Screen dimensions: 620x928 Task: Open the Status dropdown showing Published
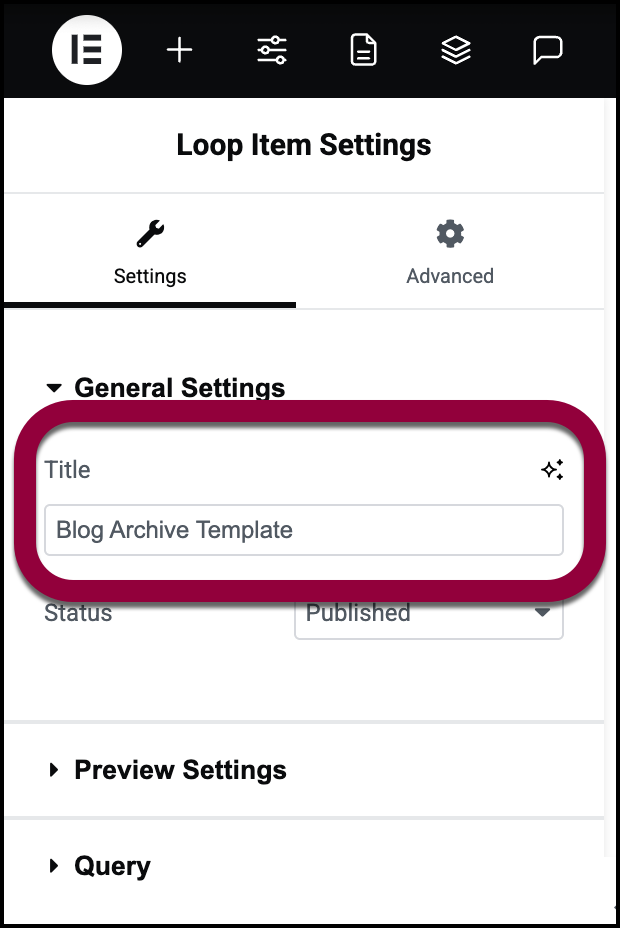tap(428, 614)
